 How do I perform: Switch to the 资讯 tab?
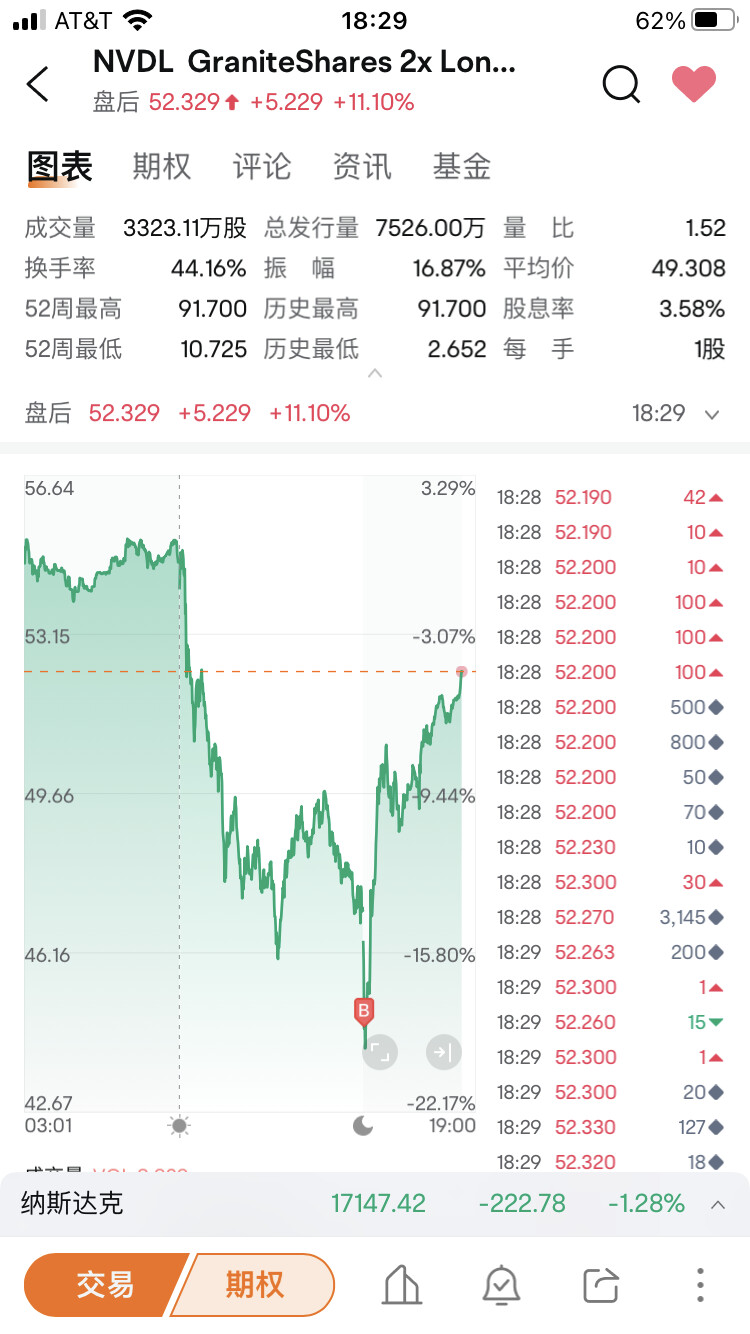(361, 166)
